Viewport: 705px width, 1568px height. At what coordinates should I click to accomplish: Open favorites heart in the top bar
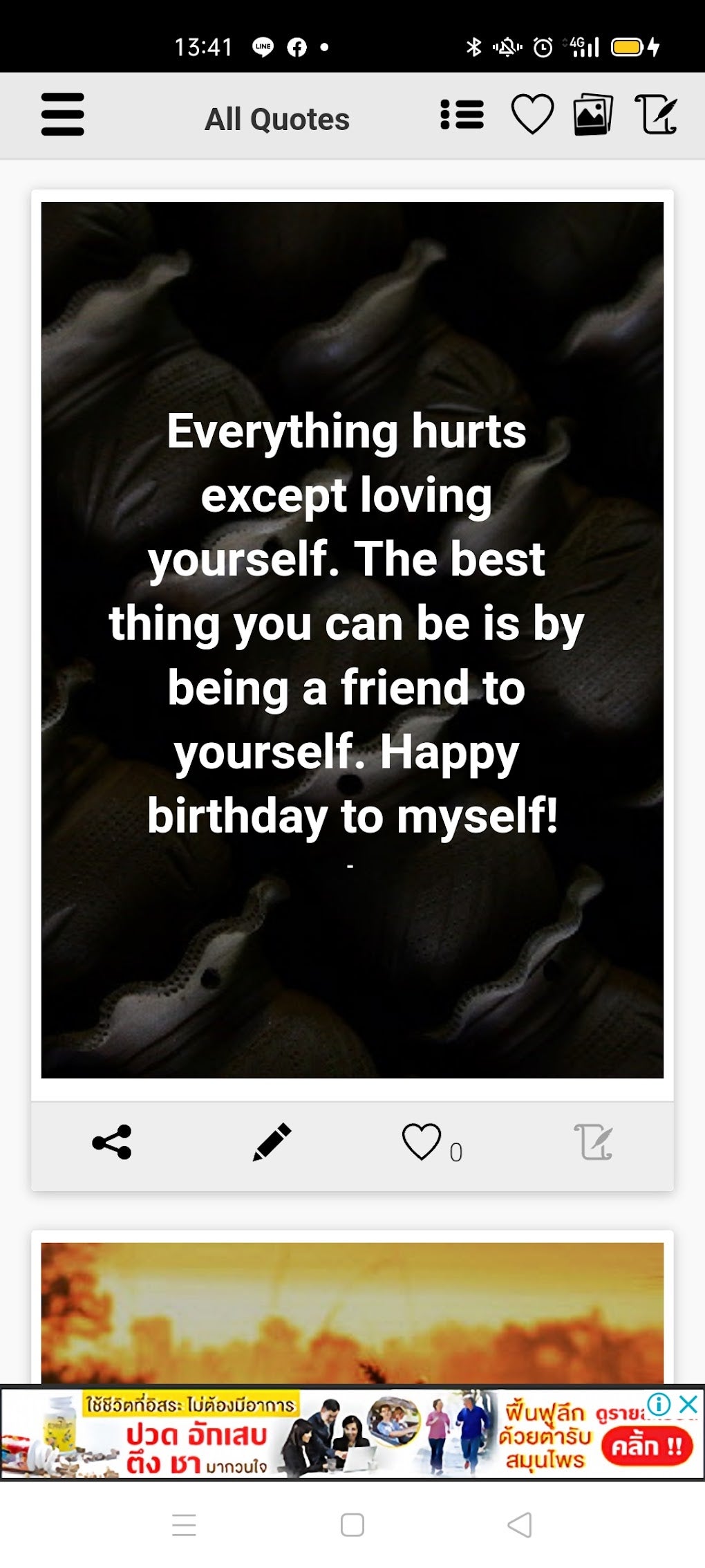[532, 115]
